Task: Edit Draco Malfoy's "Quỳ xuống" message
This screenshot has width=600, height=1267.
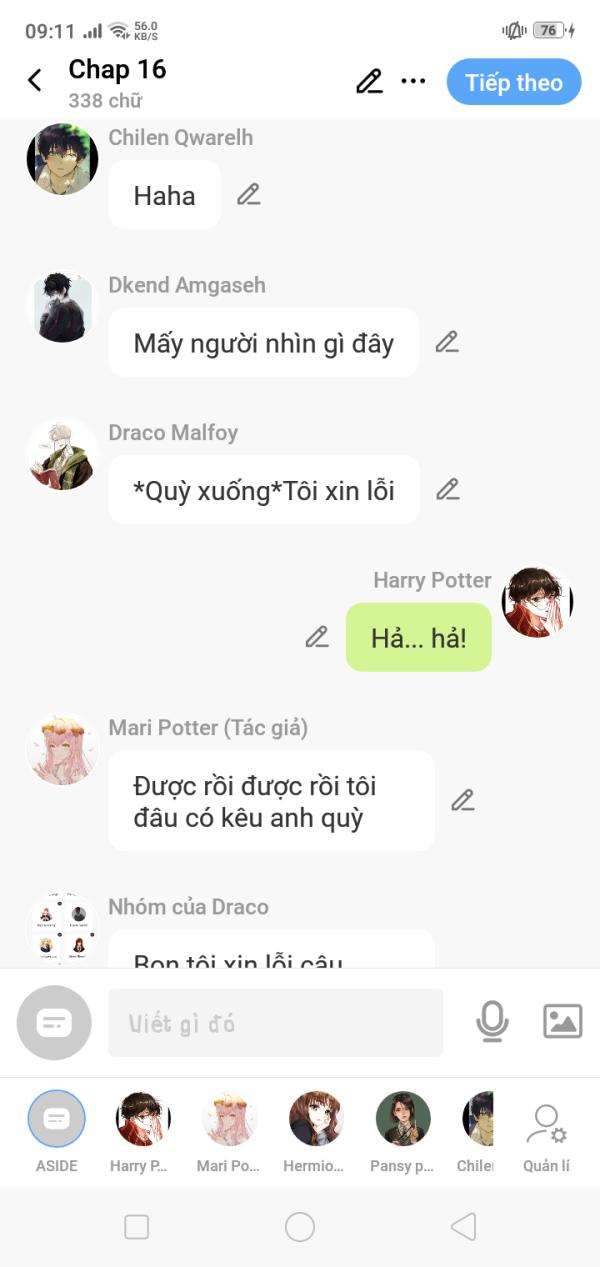Action: (448, 490)
